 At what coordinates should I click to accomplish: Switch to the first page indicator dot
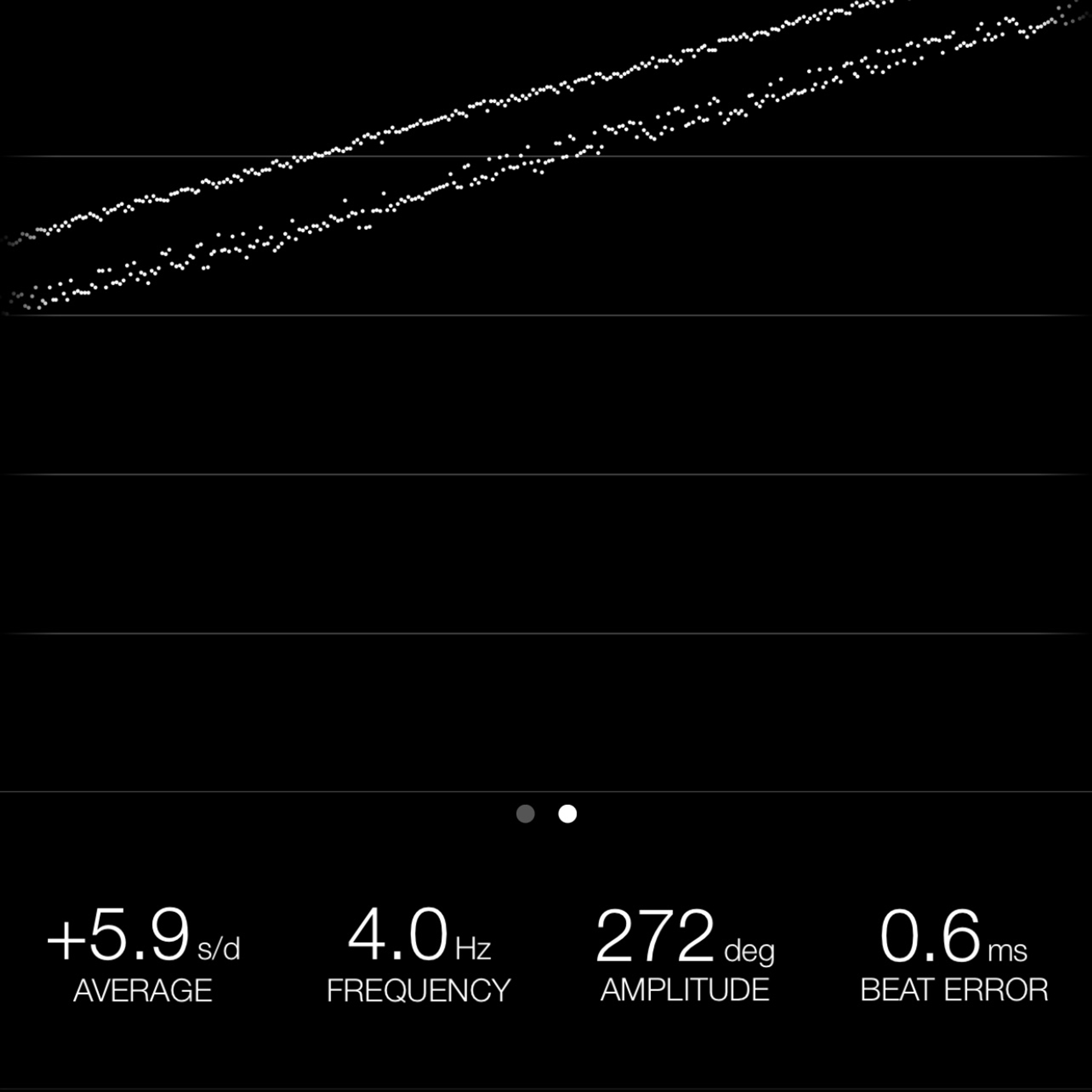tap(525, 814)
